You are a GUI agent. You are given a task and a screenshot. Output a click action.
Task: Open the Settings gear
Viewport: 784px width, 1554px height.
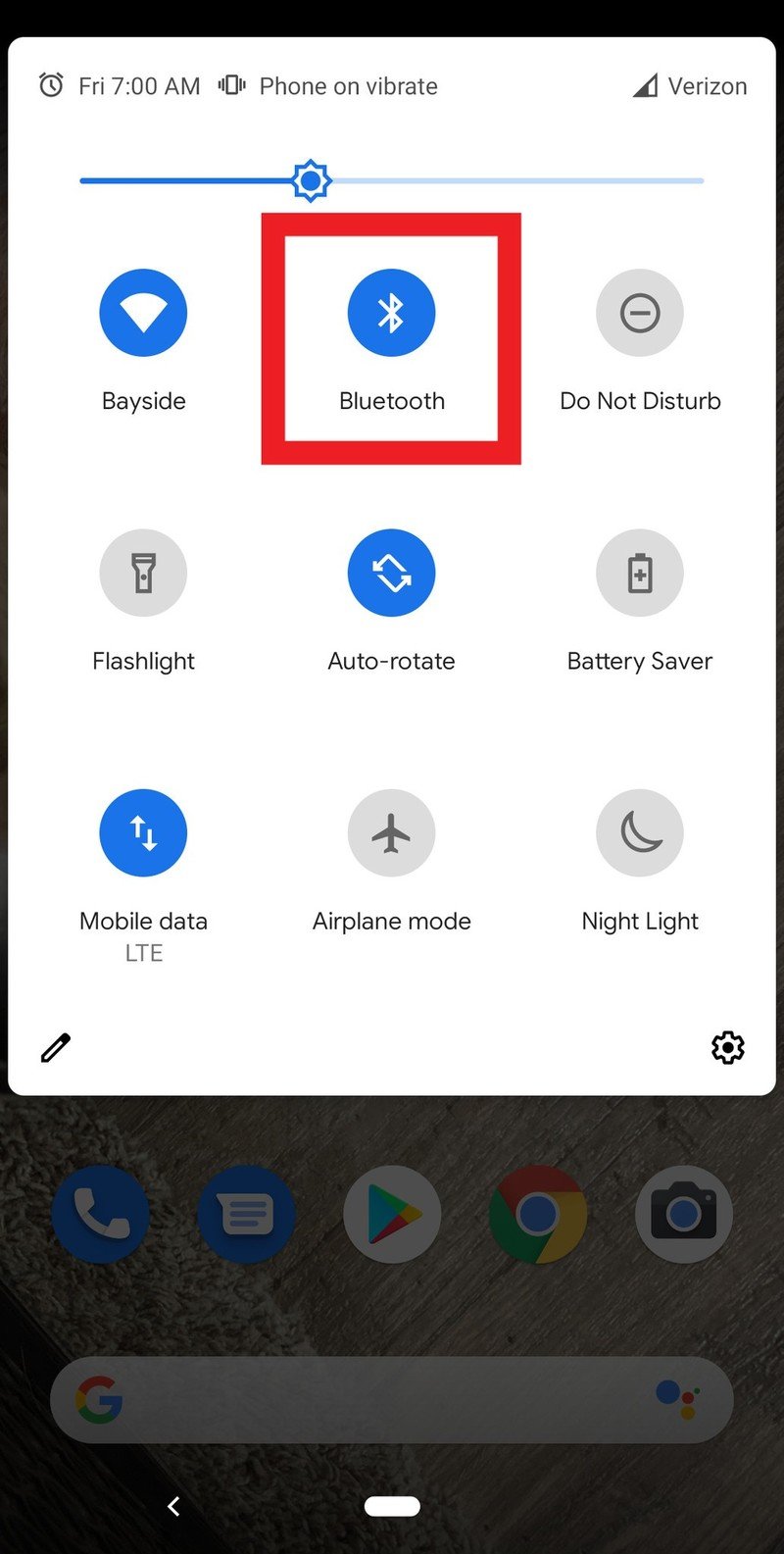click(x=728, y=1047)
